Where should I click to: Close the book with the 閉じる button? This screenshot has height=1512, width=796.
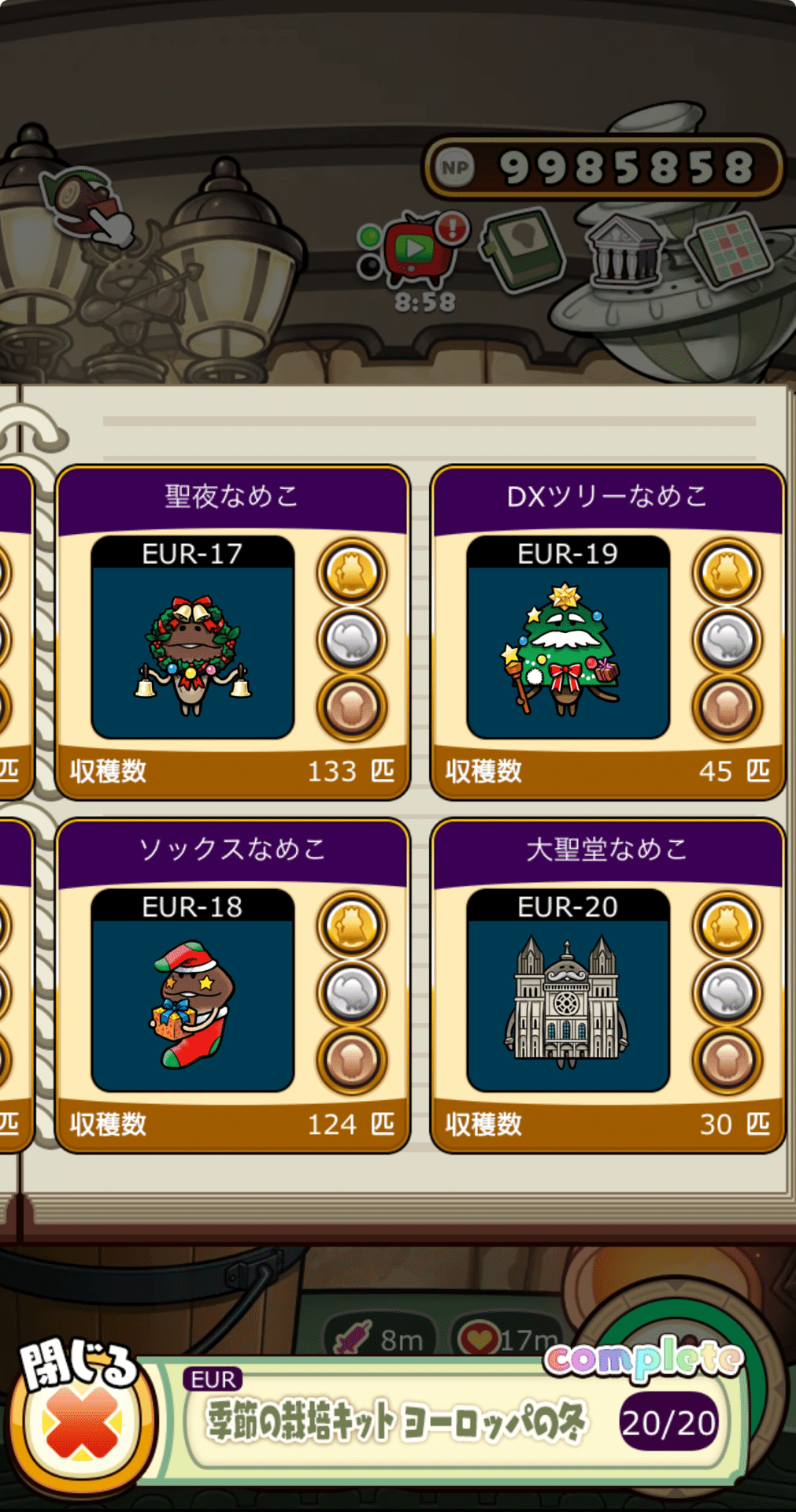80,1417
